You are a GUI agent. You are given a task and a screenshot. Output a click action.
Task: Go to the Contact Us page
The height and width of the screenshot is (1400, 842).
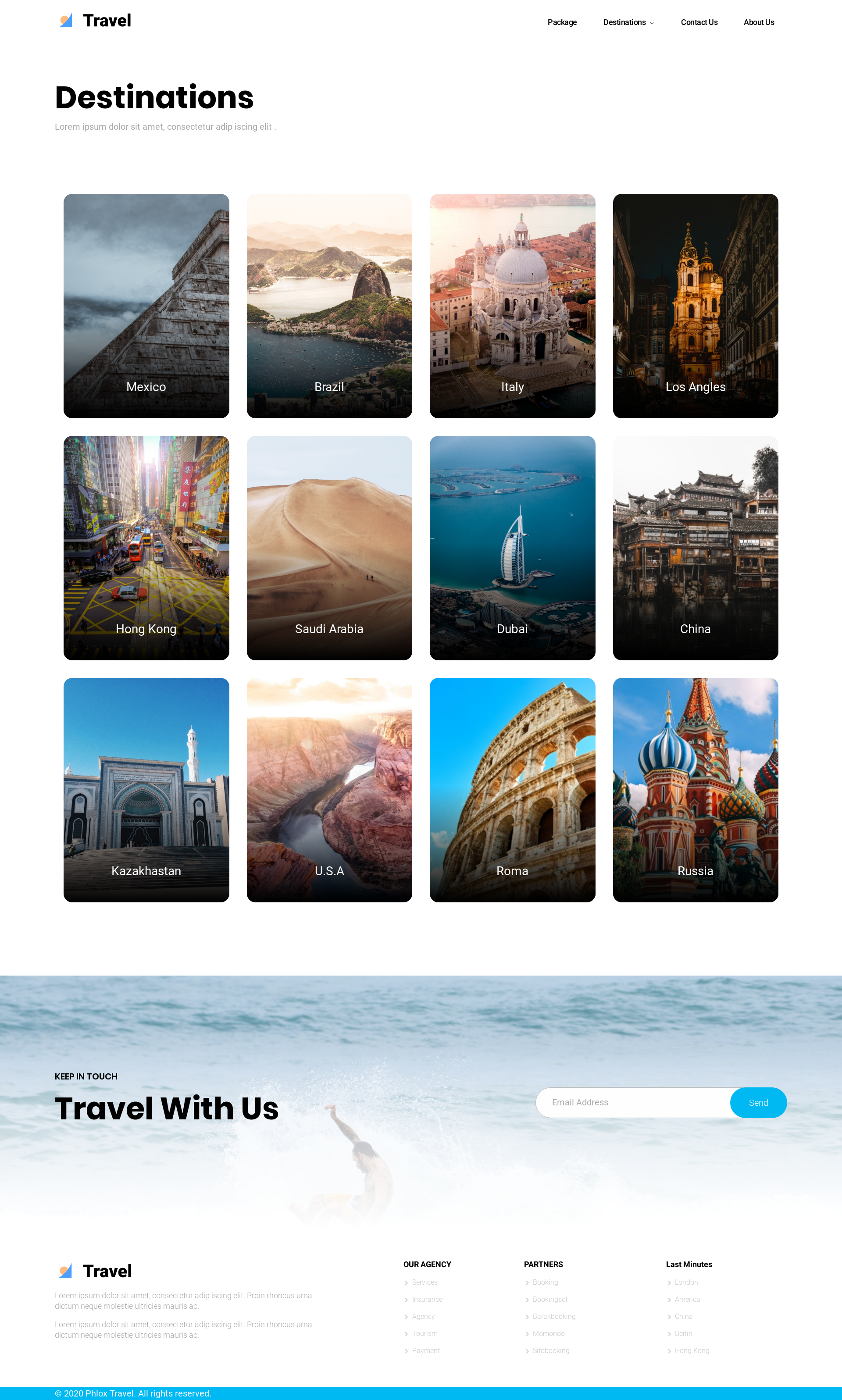pyautogui.click(x=699, y=22)
